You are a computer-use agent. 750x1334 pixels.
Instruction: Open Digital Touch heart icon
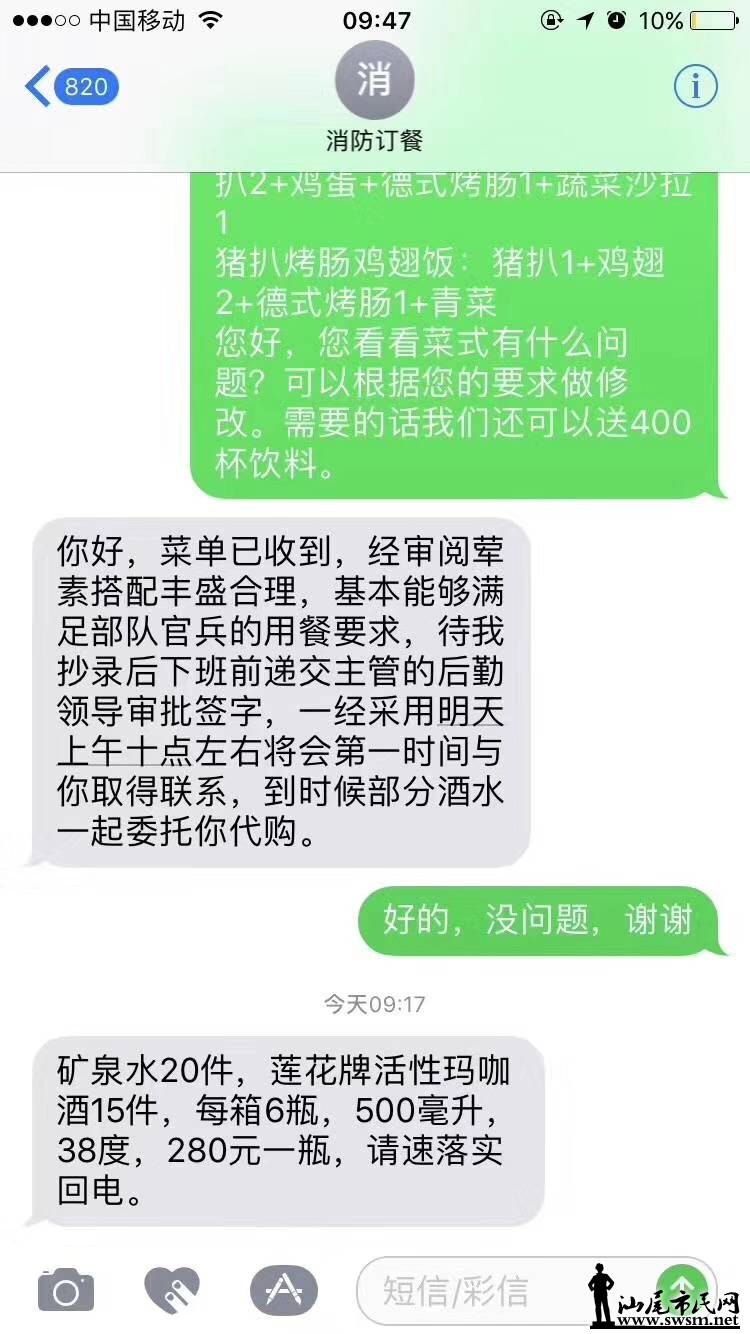tap(172, 1290)
